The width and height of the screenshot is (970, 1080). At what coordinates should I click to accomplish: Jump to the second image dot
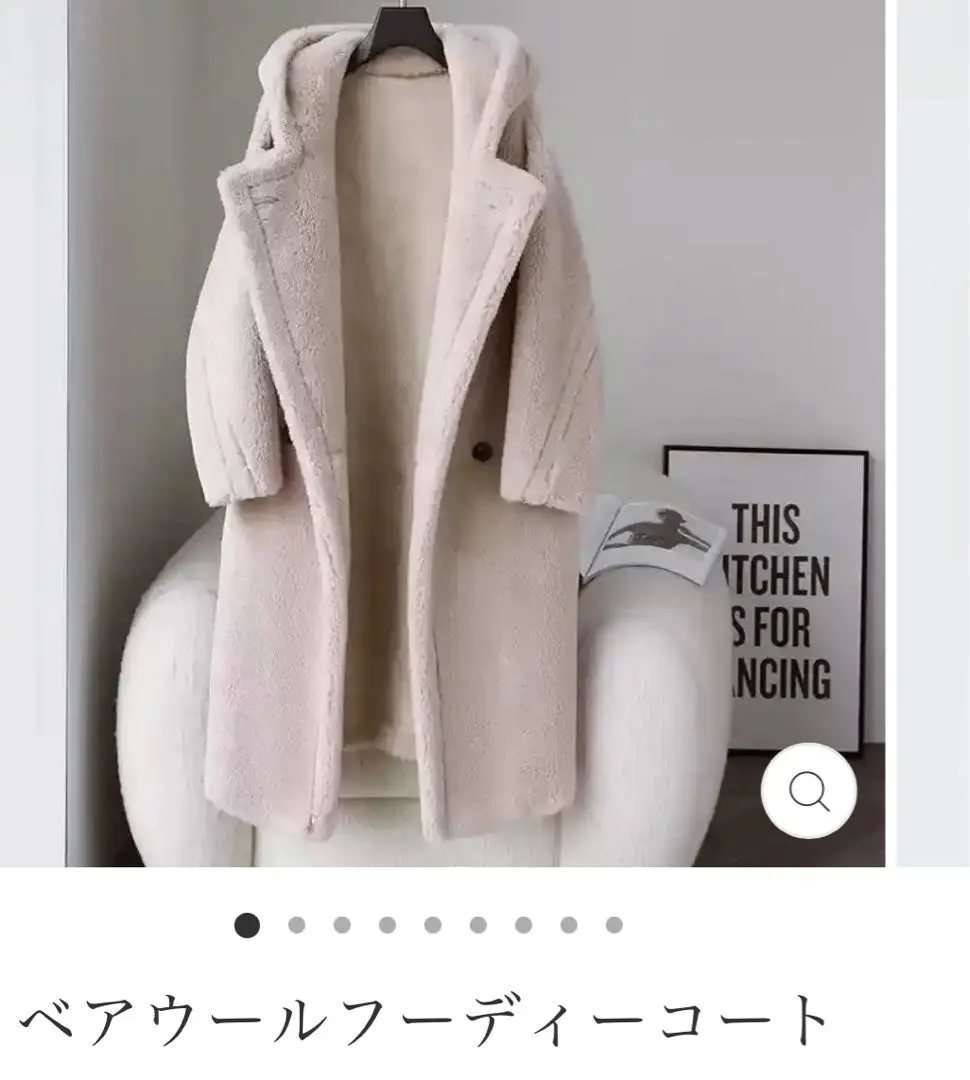pyautogui.click(x=297, y=925)
